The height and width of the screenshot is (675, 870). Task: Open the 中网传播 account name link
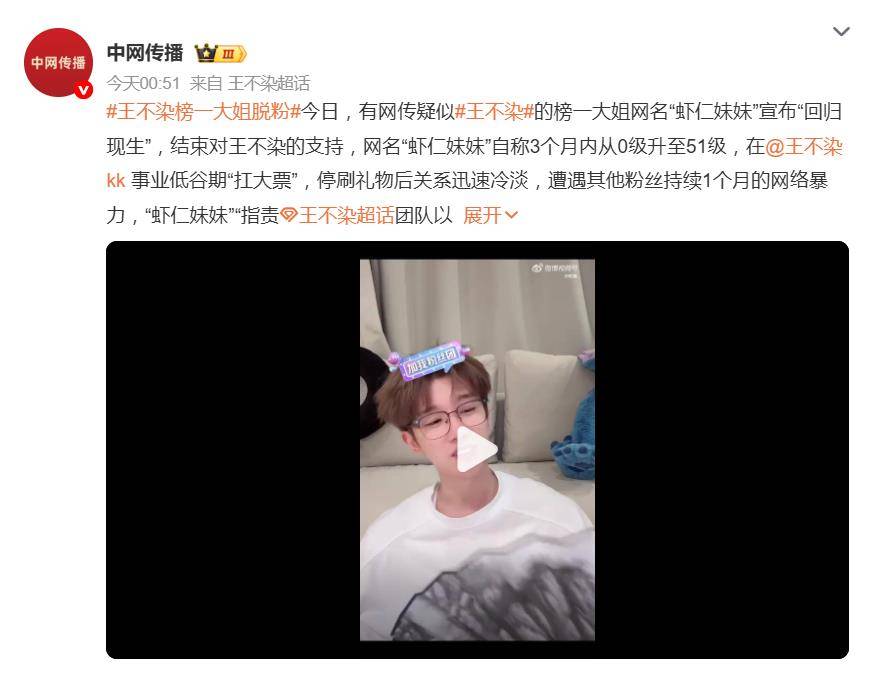pos(145,53)
